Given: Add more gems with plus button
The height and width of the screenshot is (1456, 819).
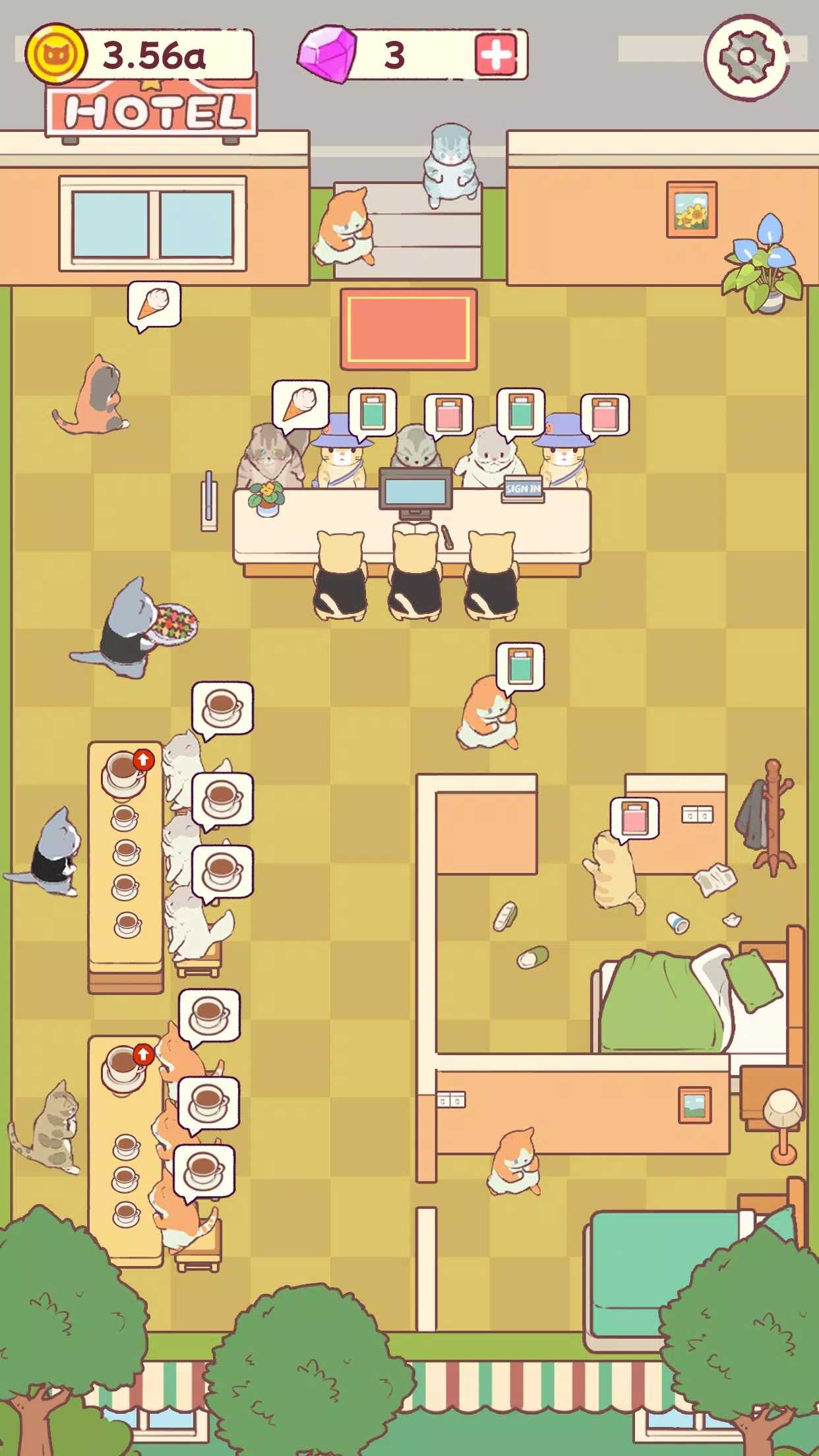Looking at the screenshot, I should click(x=497, y=54).
